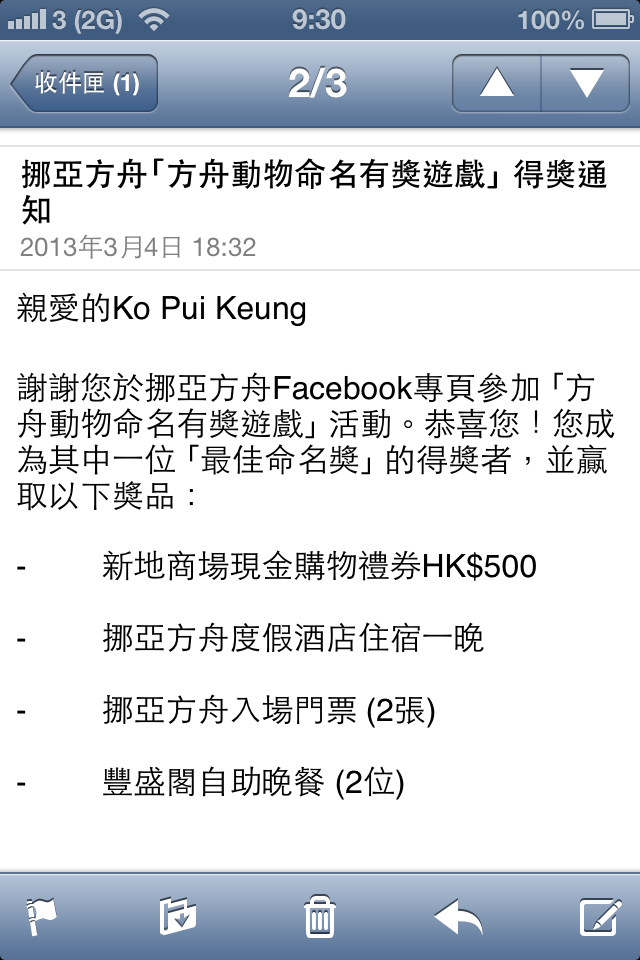Flag this email
This screenshot has width=640, height=960.
[x=41, y=915]
